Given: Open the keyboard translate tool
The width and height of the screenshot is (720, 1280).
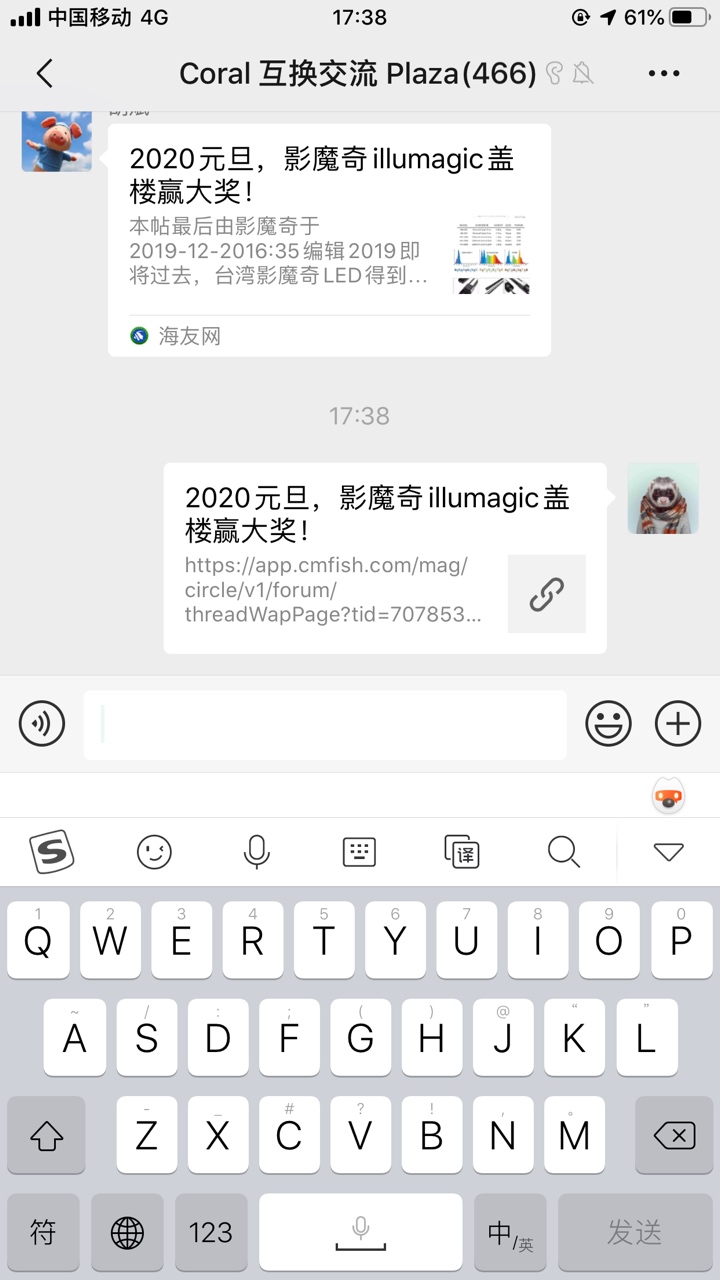Looking at the screenshot, I should coord(462,852).
